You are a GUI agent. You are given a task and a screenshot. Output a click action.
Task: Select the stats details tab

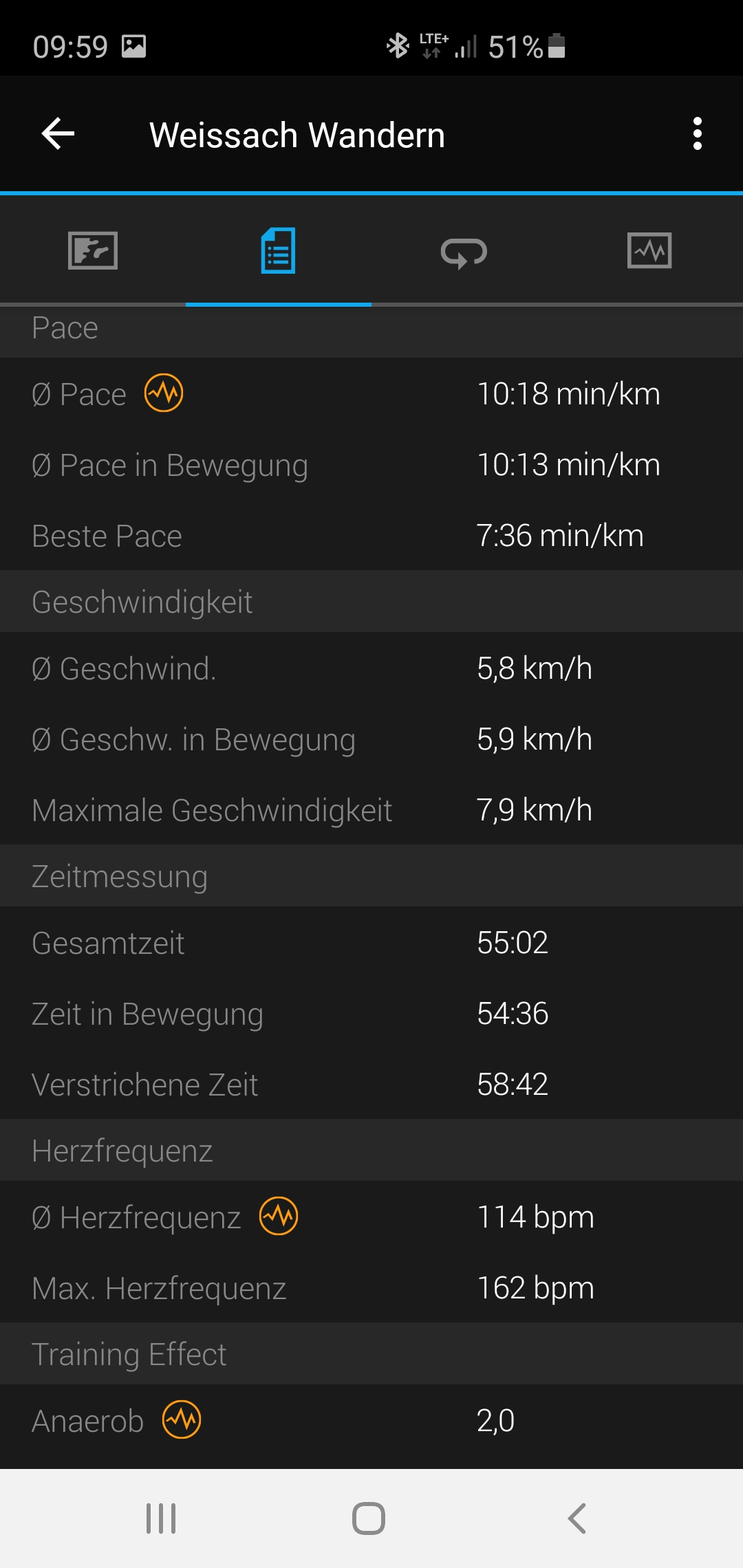[279, 250]
